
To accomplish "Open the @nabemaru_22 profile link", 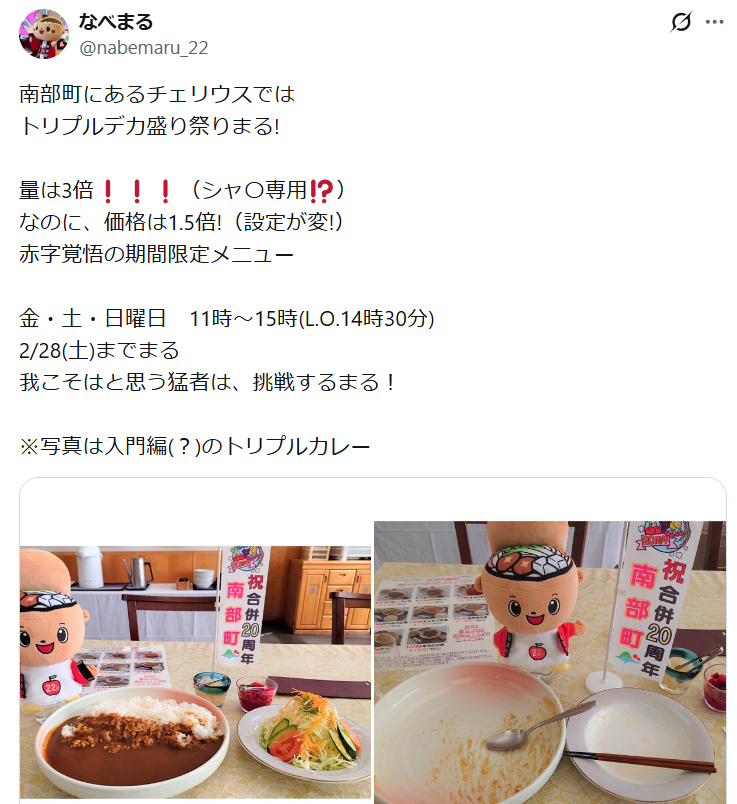I will pos(143,47).
